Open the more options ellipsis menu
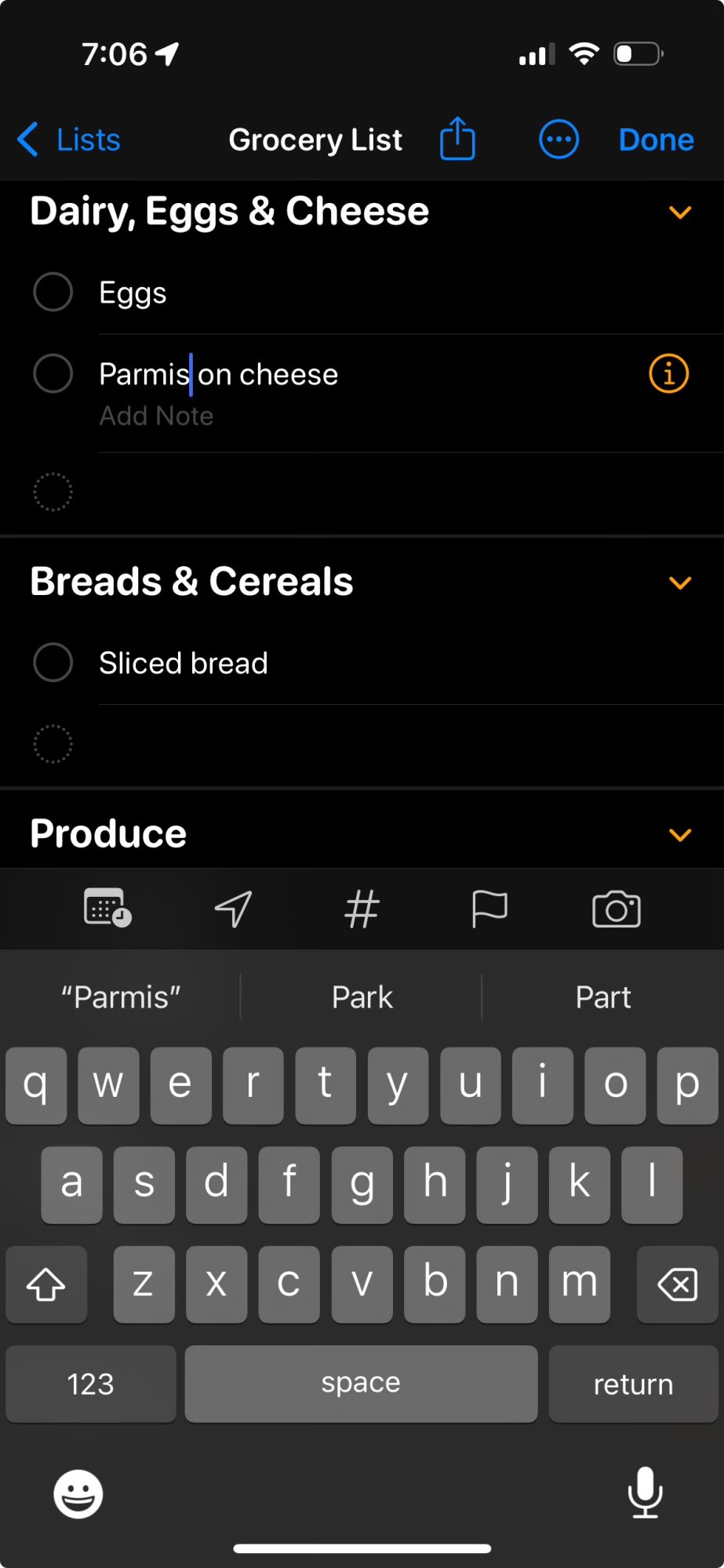This screenshot has height=1568, width=724. coord(558,140)
